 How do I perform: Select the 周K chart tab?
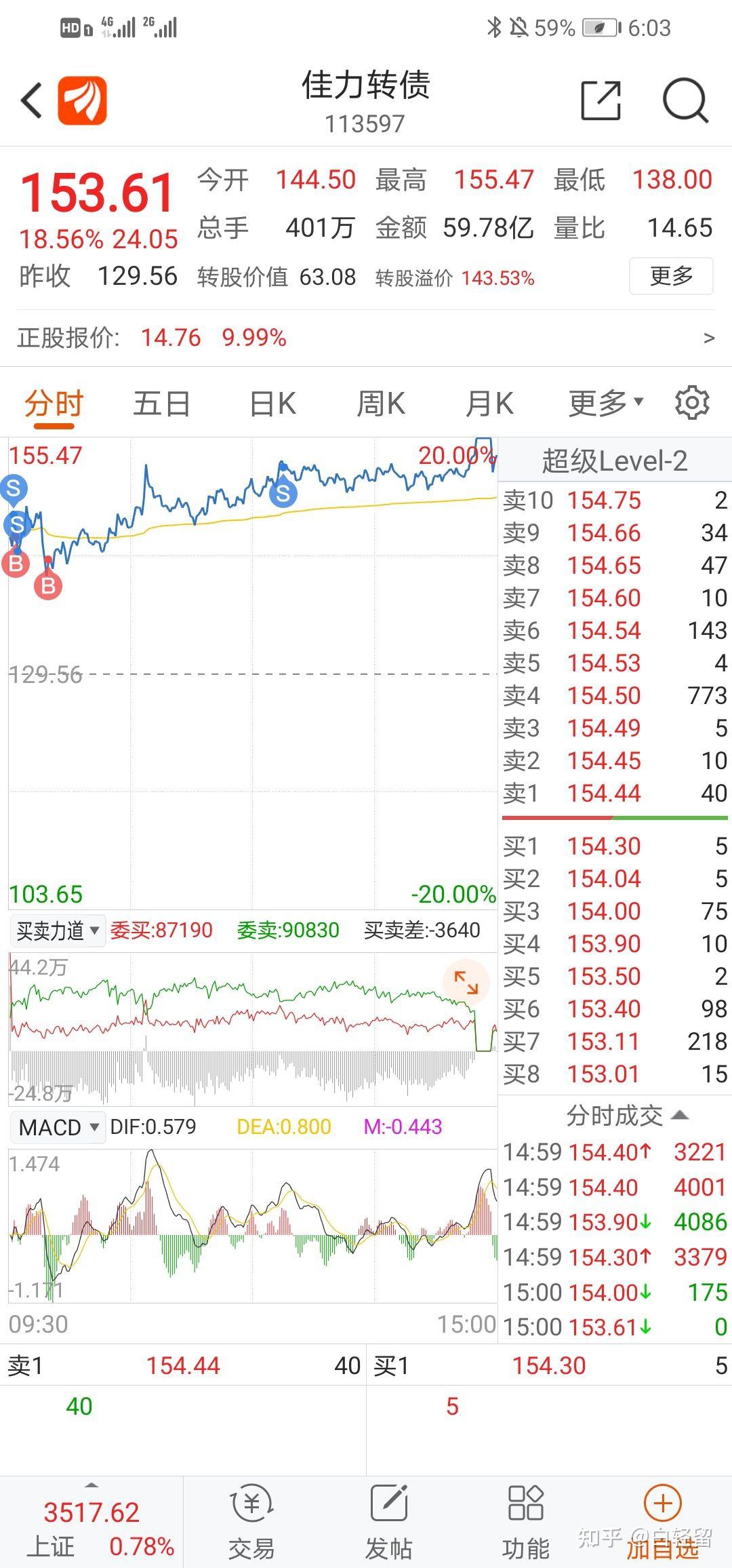click(381, 404)
